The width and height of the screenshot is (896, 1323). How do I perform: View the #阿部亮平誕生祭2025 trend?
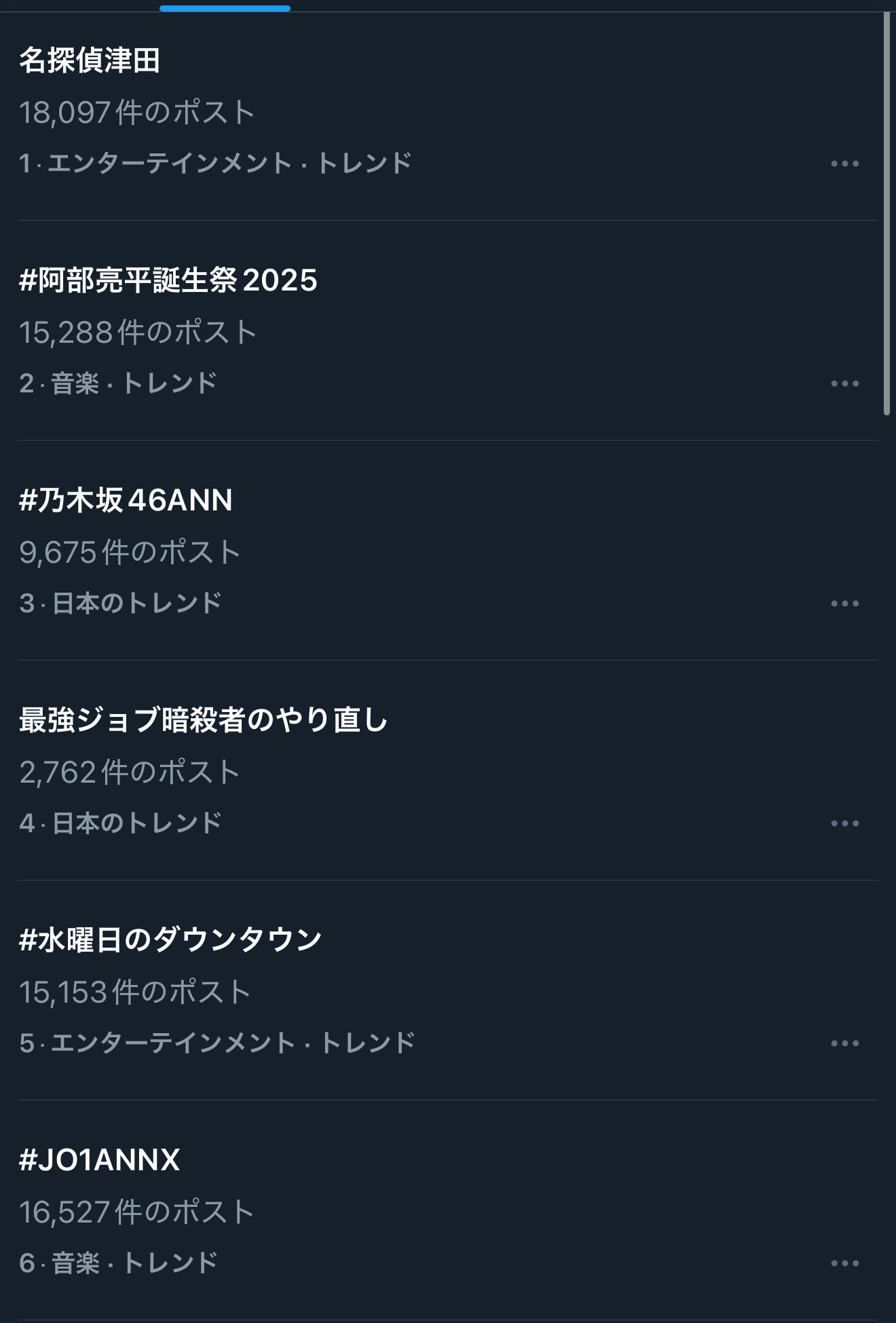pos(168,280)
